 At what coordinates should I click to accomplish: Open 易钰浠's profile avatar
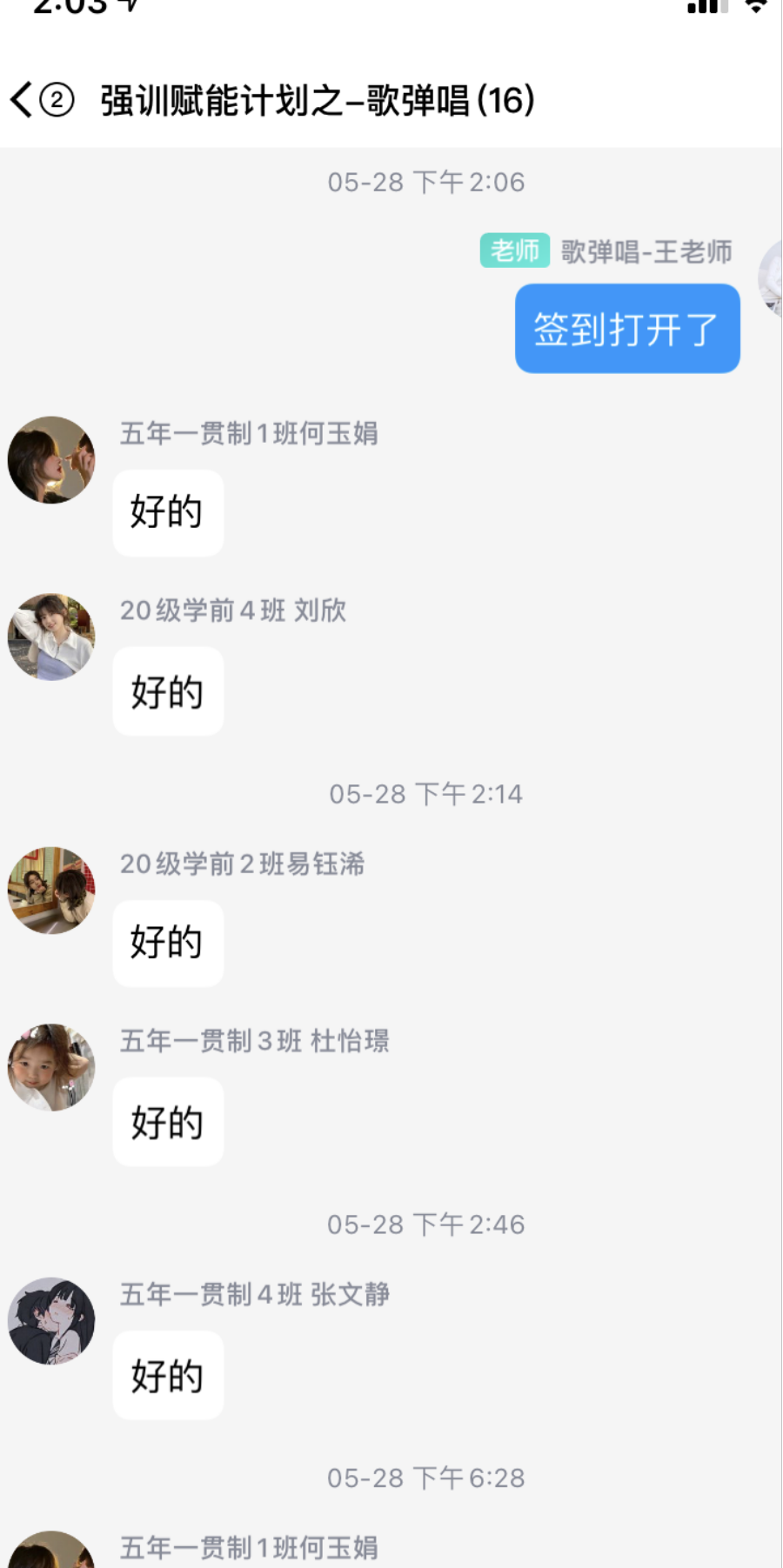click(x=51, y=891)
